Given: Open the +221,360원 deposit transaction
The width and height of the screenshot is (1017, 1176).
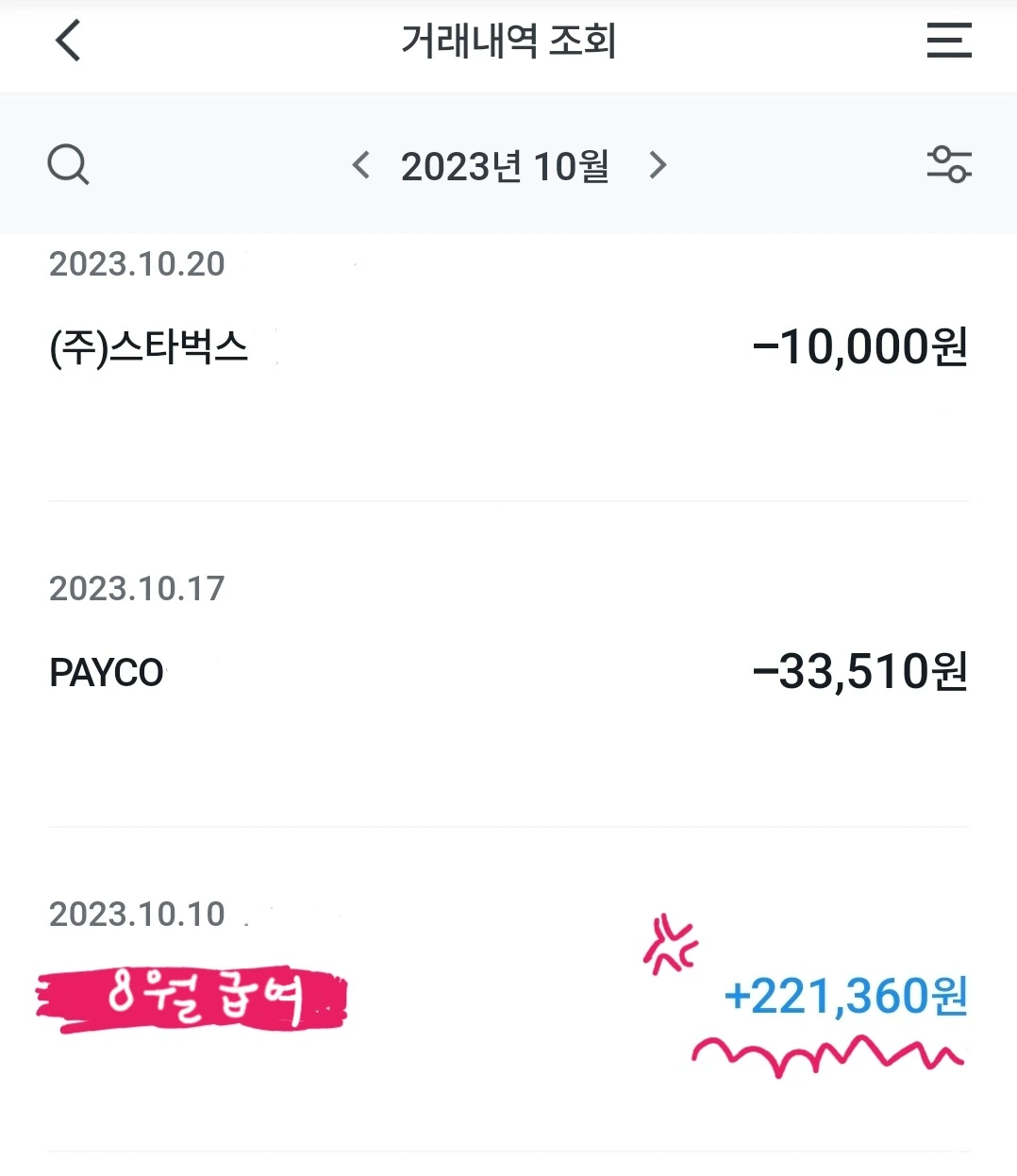Looking at the screenshot, I should [x=508, y=997].
